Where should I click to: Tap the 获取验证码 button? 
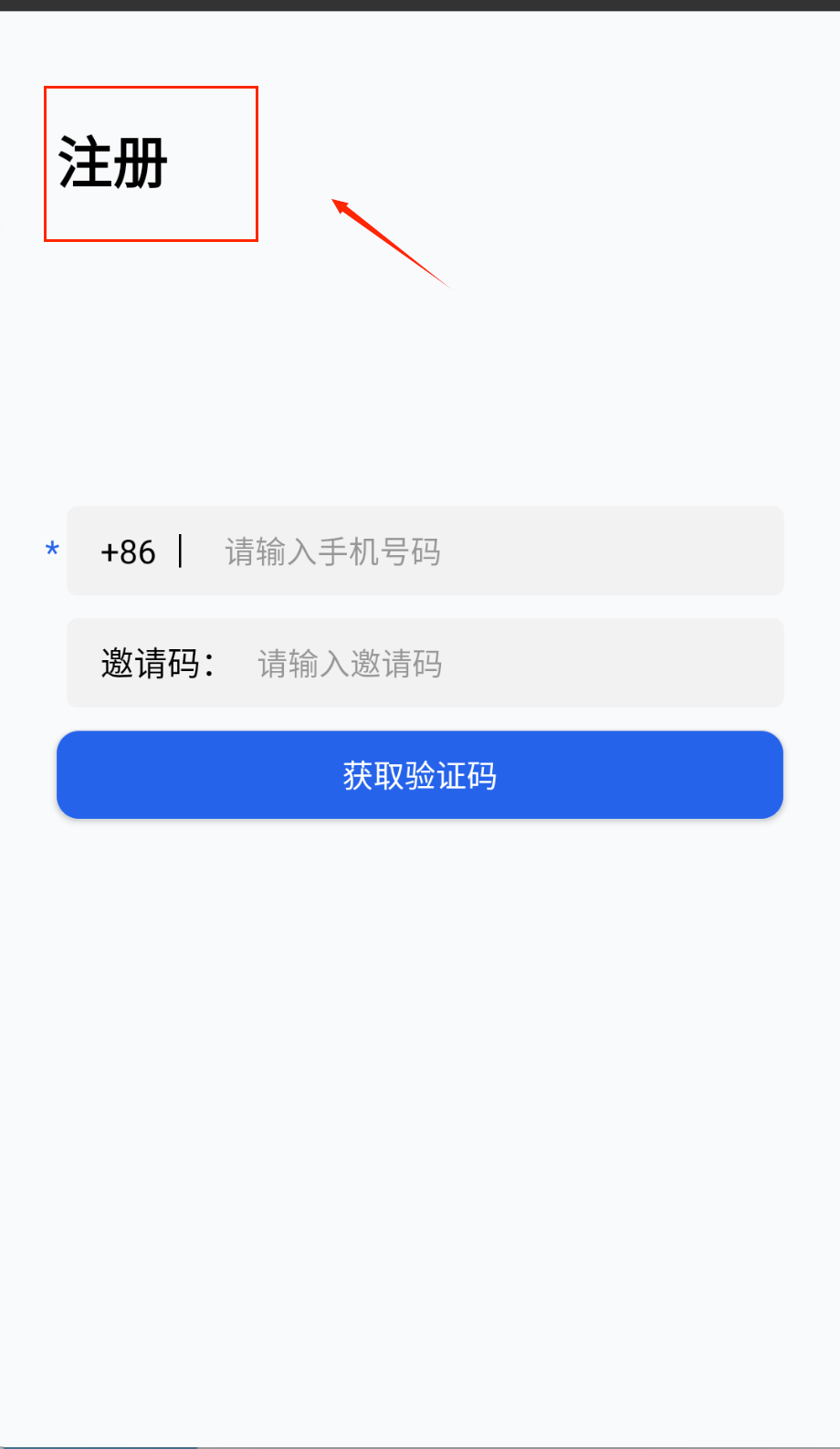[x=420, y=775]
